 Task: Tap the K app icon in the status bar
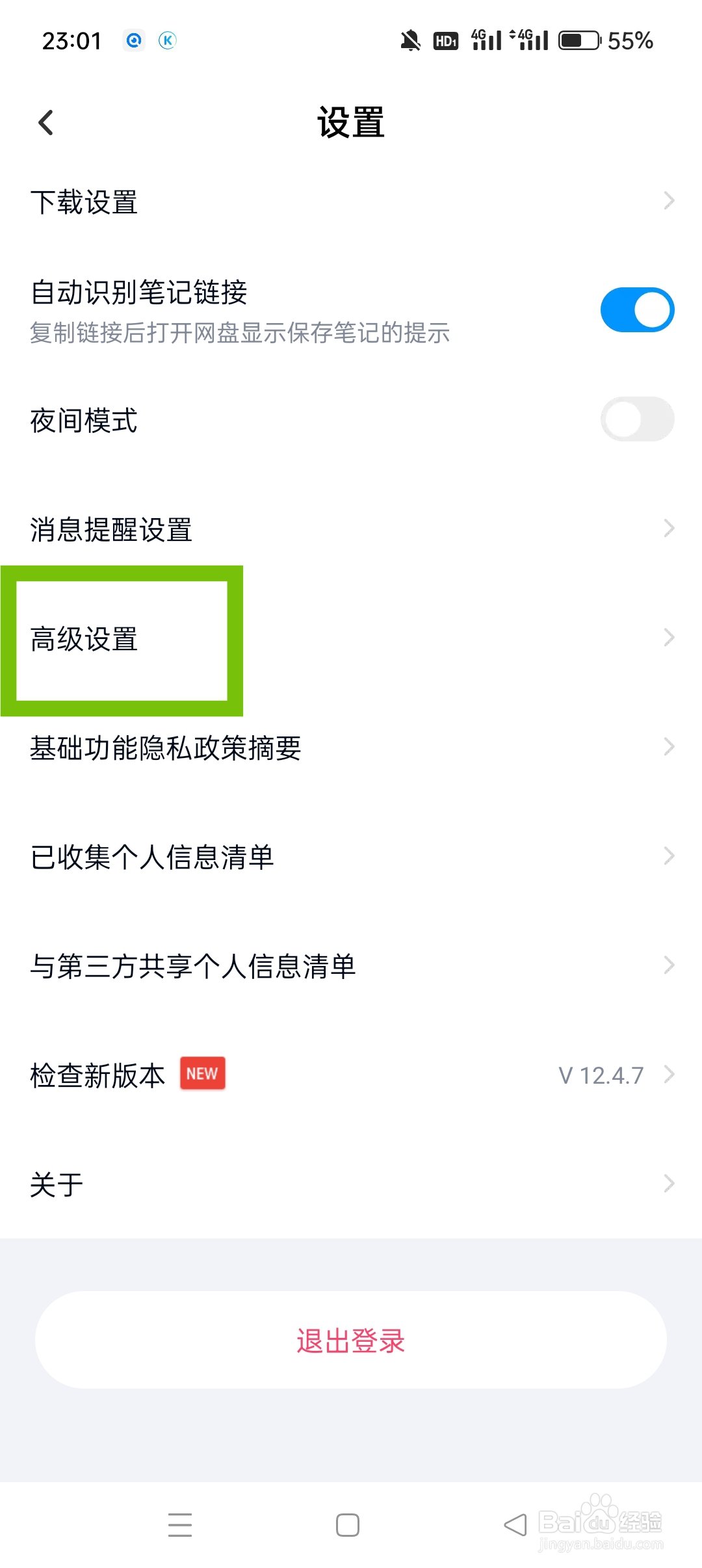tap(168, 40)
